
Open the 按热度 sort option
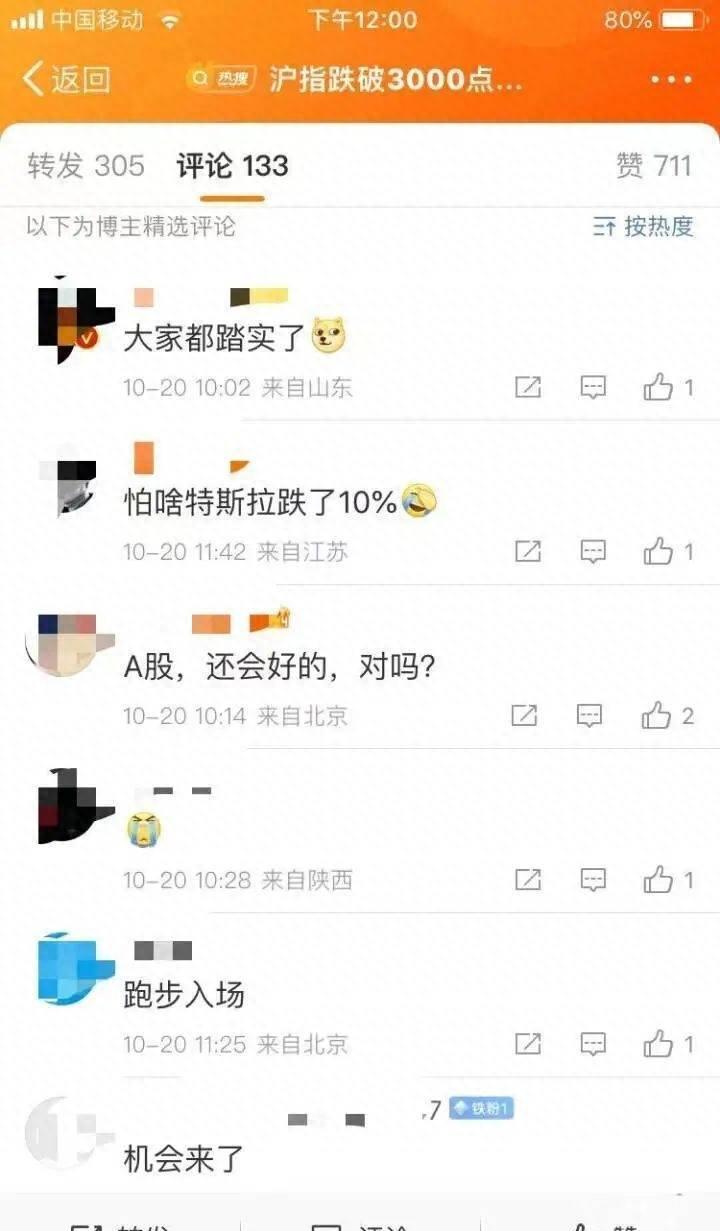[x=643, y=227]
